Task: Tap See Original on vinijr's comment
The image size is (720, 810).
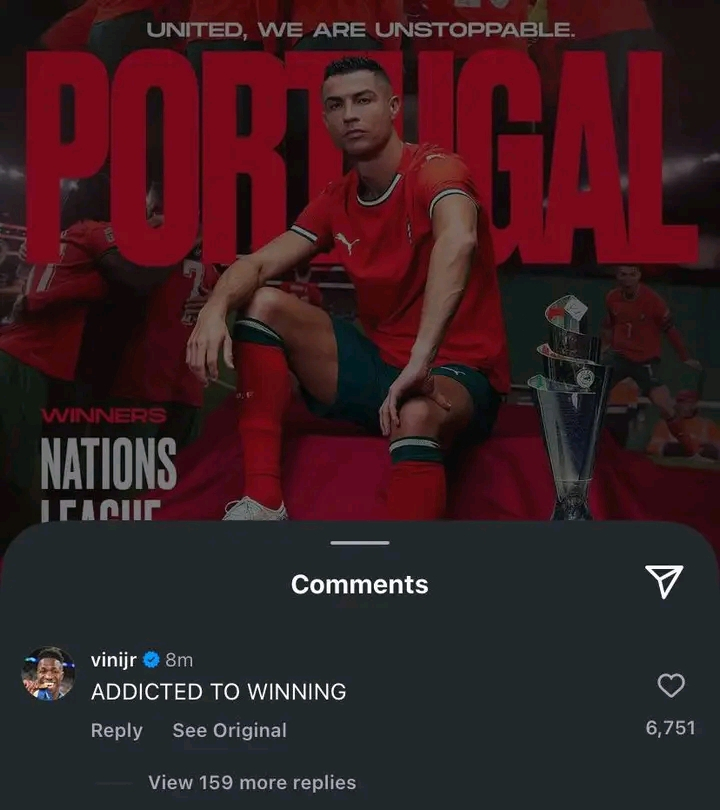Action: [229, 731]
